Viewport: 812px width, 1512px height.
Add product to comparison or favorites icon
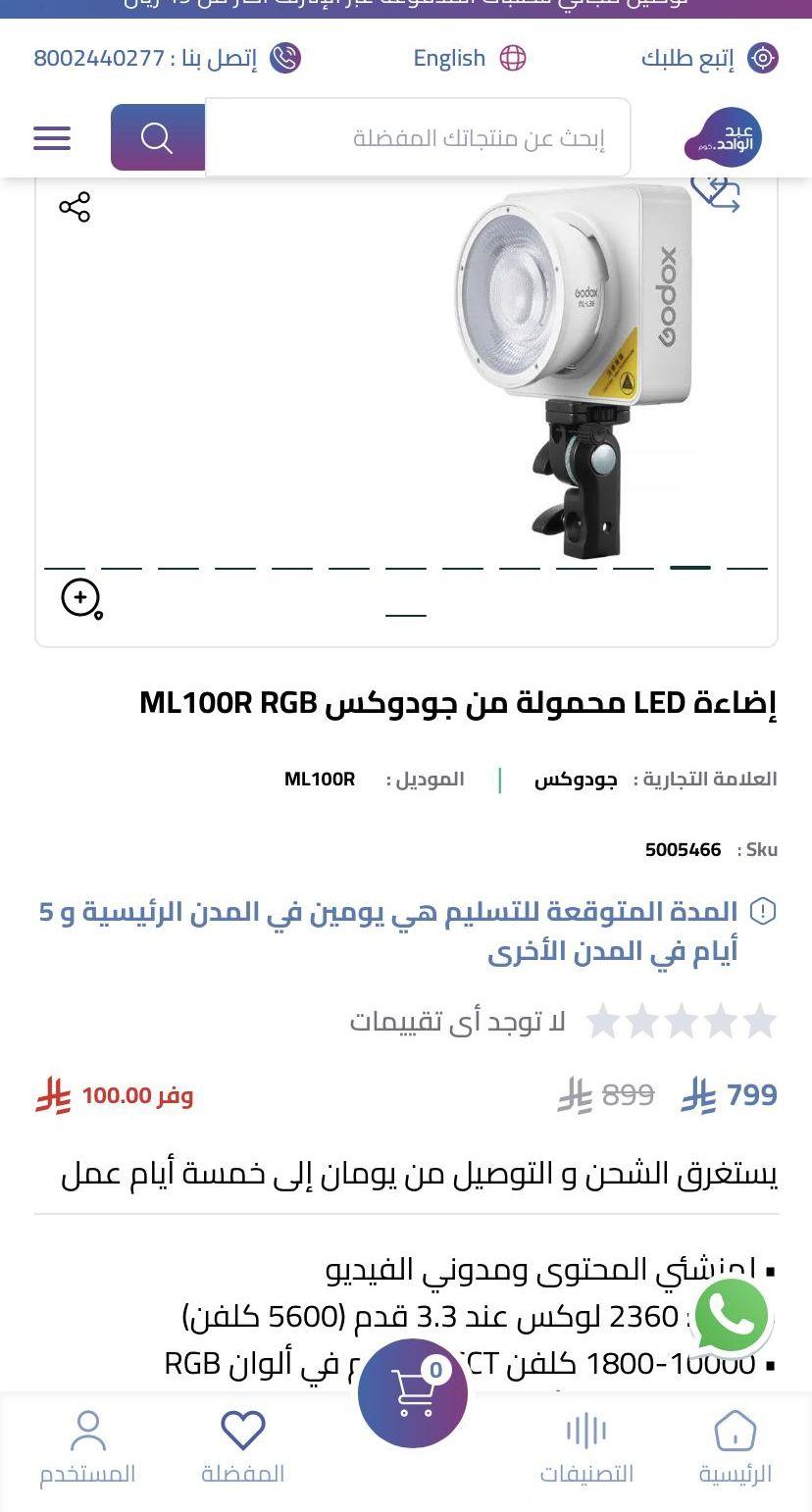click(715, 191)
